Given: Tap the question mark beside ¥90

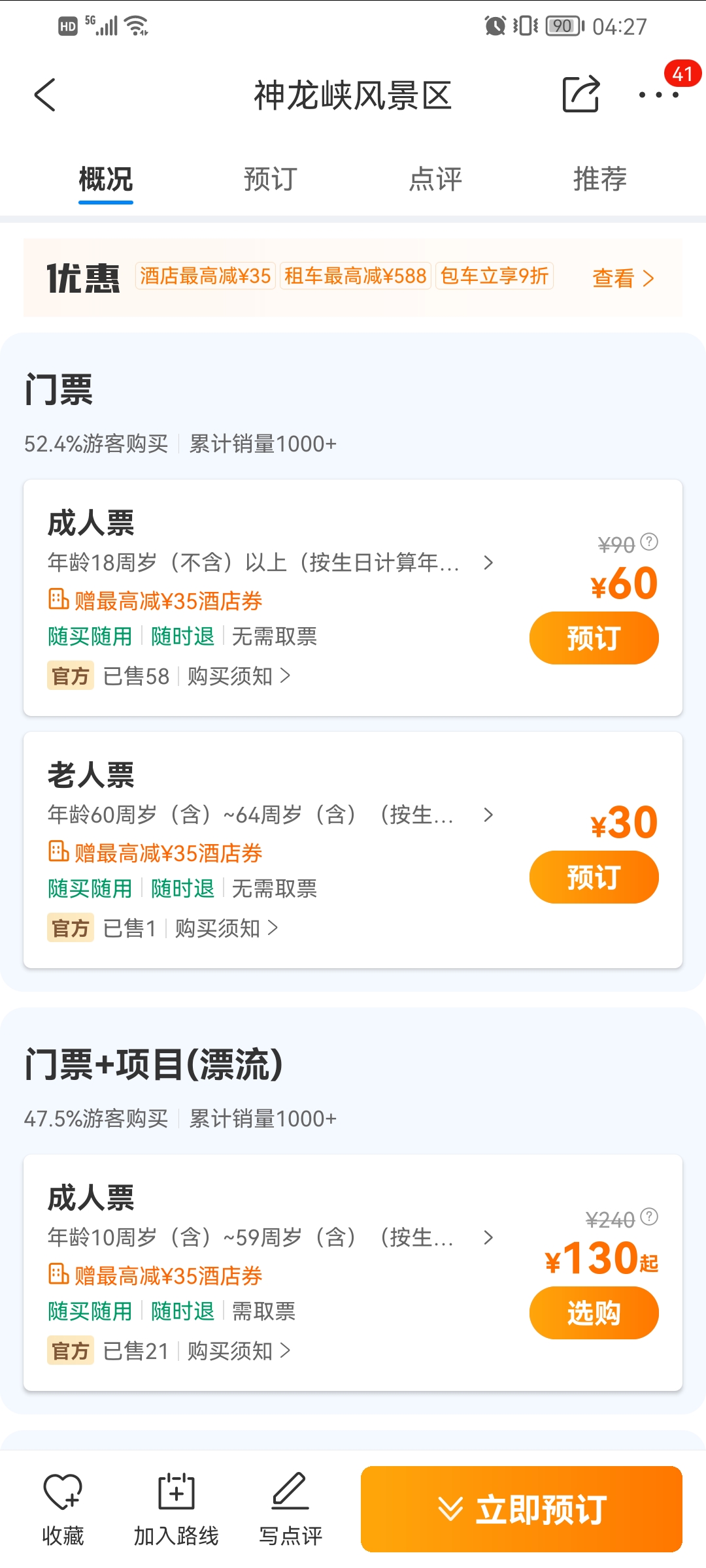Looking at the screenshot, I should (x=649, y=542).
